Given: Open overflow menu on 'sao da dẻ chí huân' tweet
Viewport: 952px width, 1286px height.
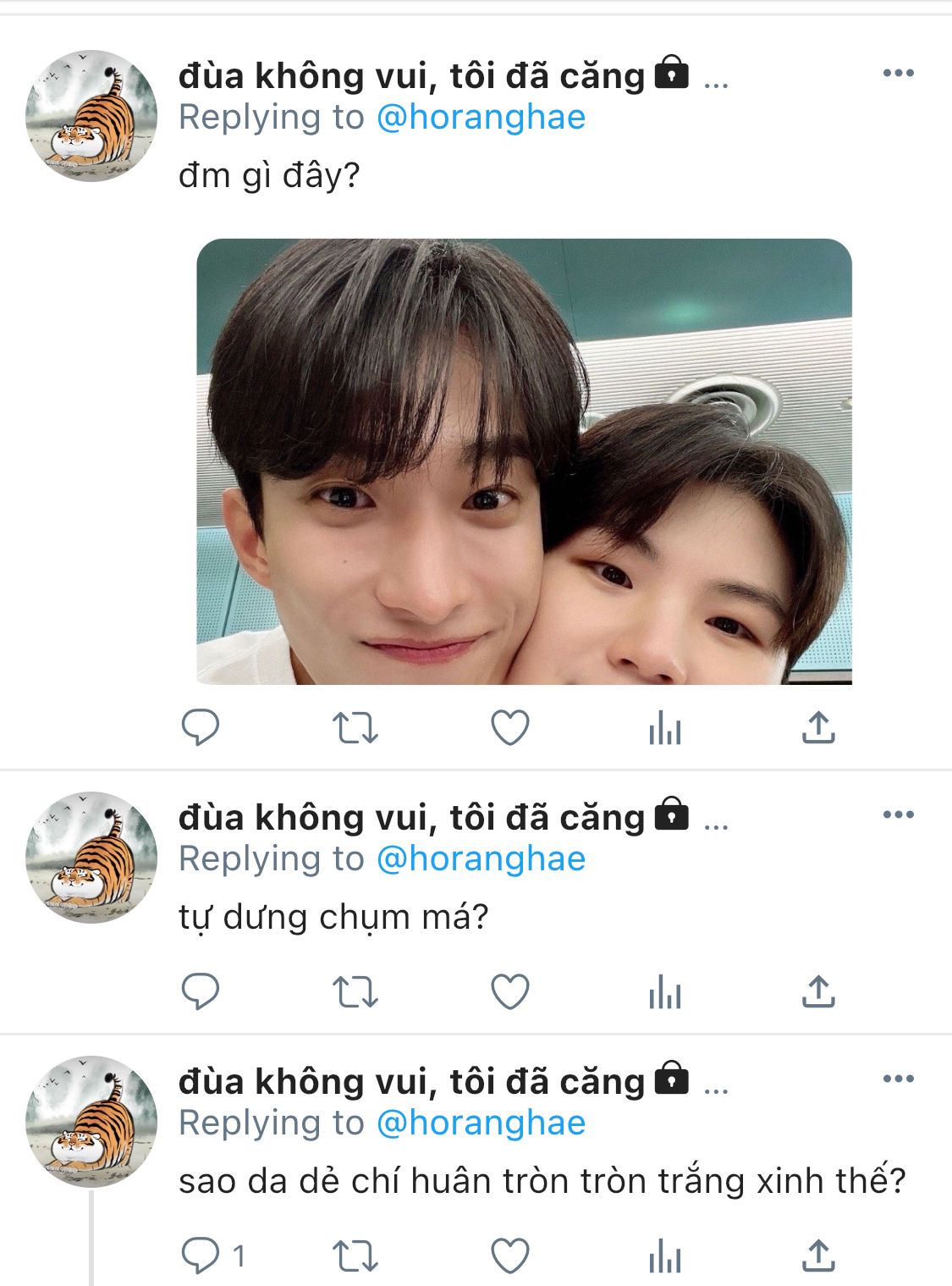Looking at the screenshot, I should click(898, 1079).
